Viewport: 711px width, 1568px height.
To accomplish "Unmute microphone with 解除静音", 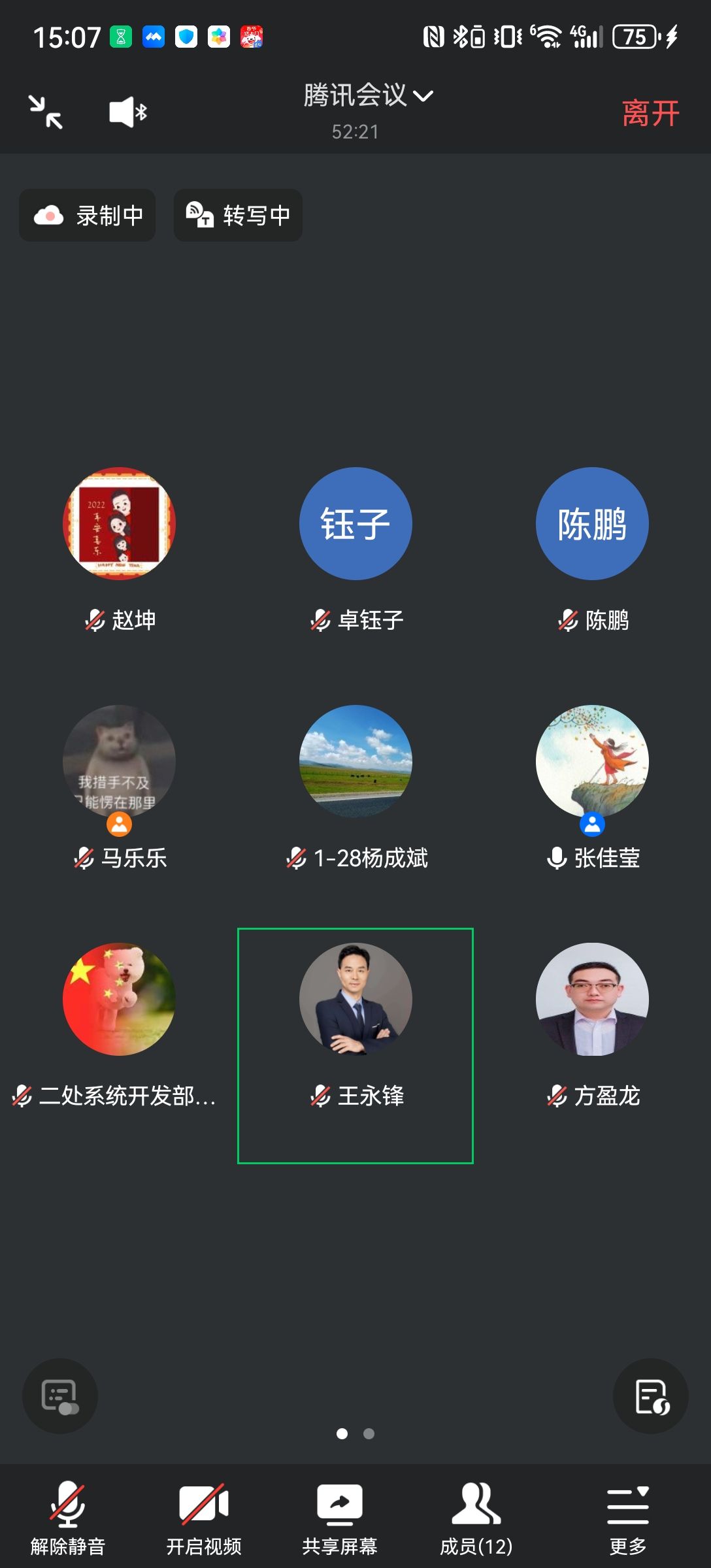I will [68, 1518].
